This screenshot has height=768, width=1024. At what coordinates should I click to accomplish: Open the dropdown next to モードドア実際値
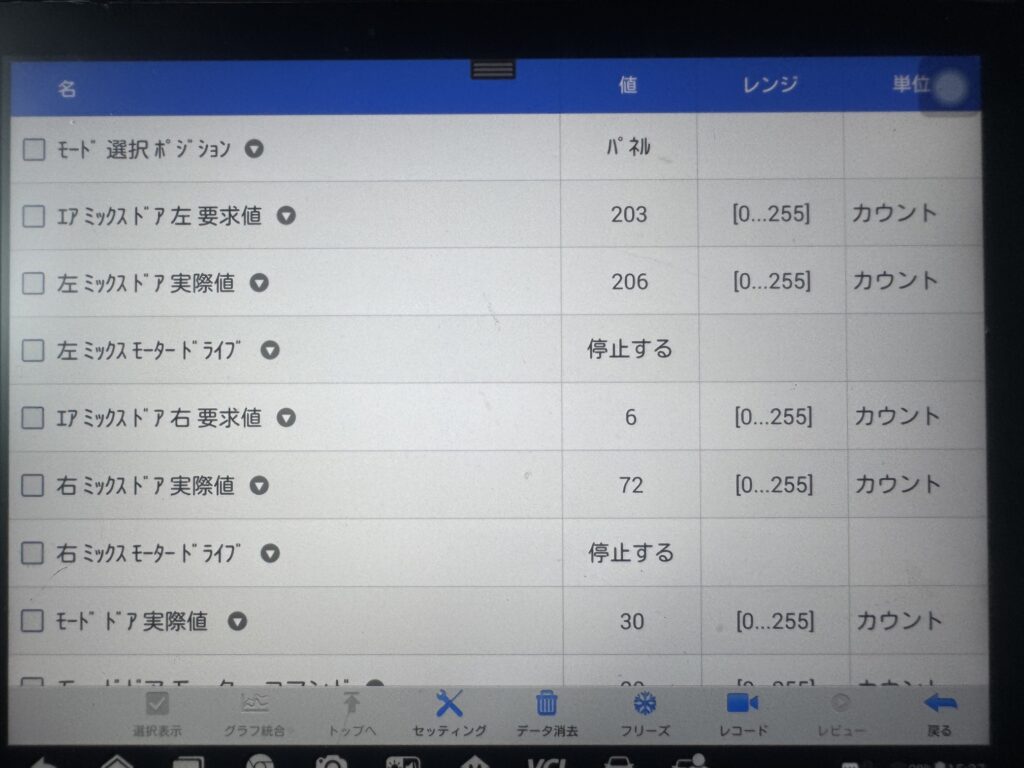point(237,621)
